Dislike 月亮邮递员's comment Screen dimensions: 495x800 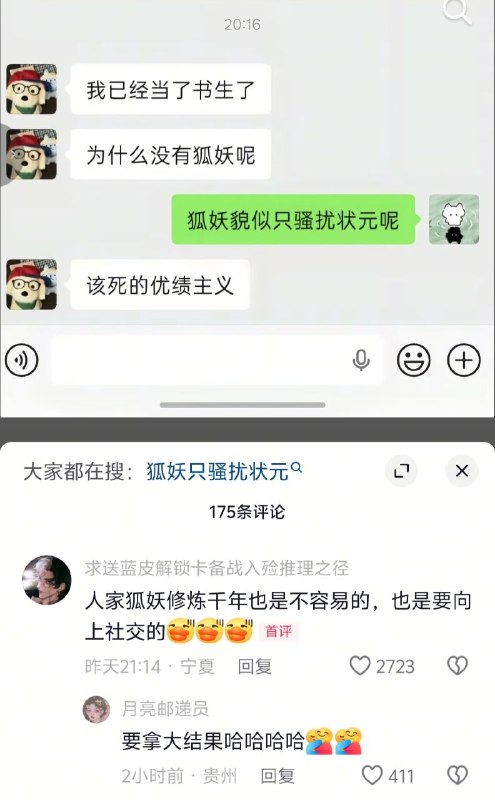(457, 776)
